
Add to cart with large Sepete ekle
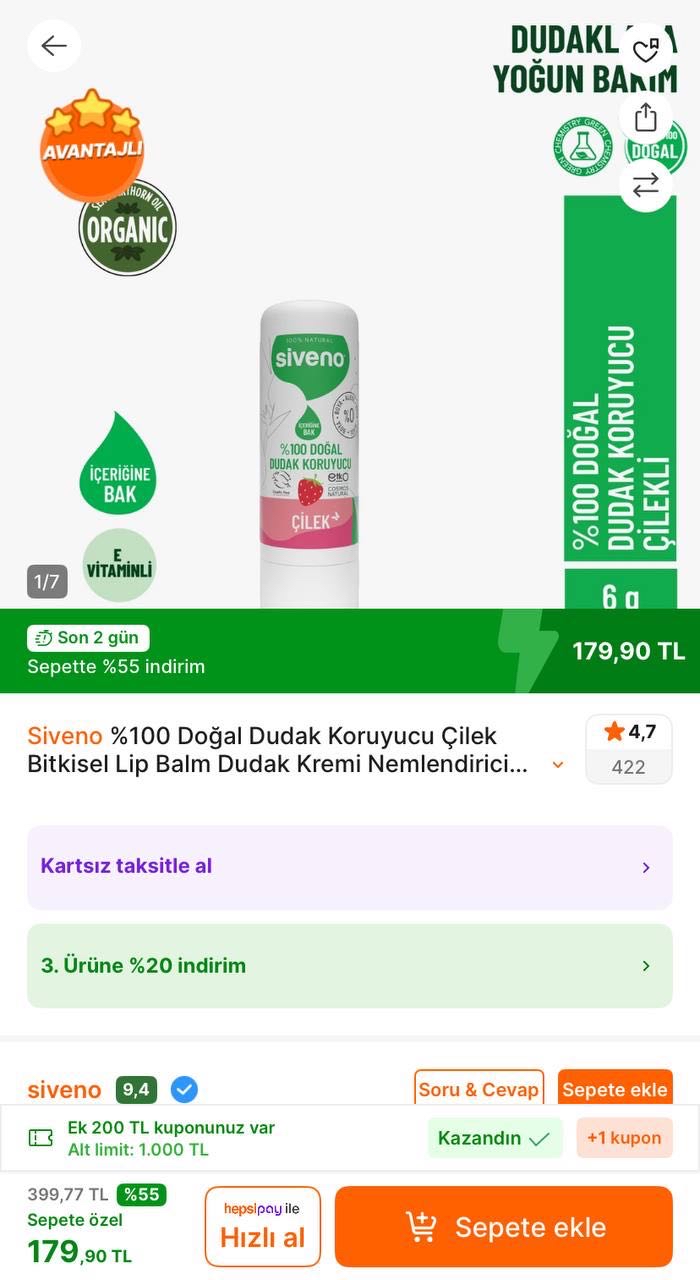[504, 1227]
